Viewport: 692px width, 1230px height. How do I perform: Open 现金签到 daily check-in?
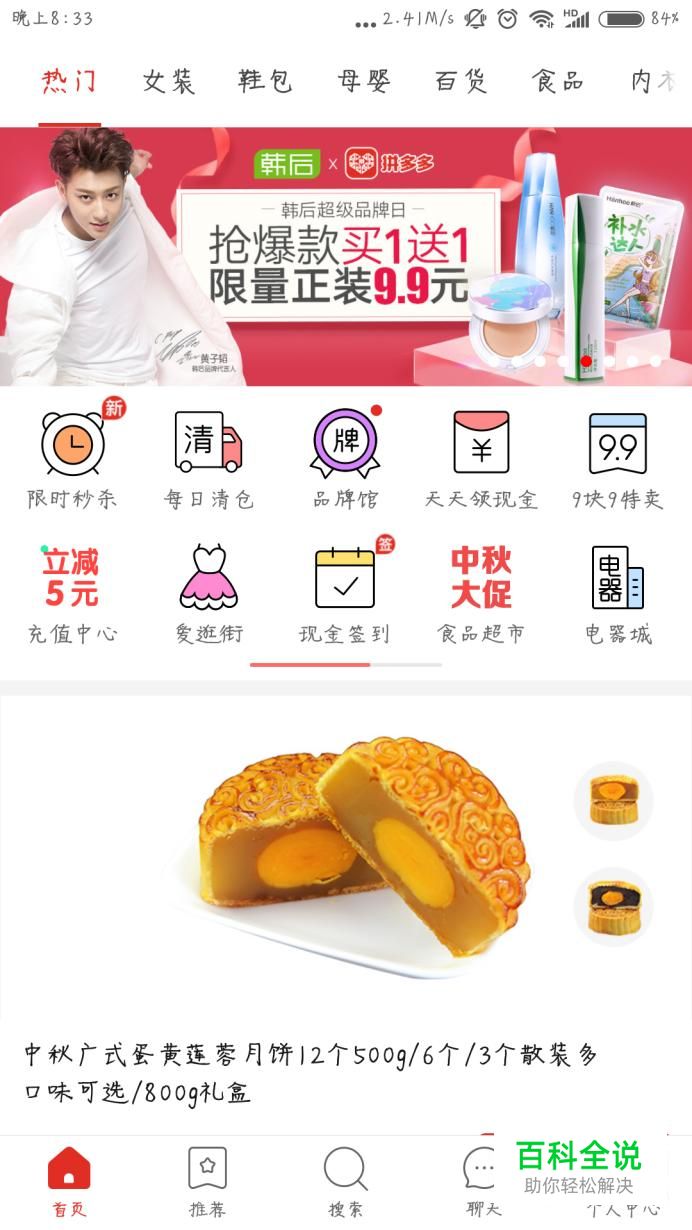pyautogui.click(x=345, y=594)
